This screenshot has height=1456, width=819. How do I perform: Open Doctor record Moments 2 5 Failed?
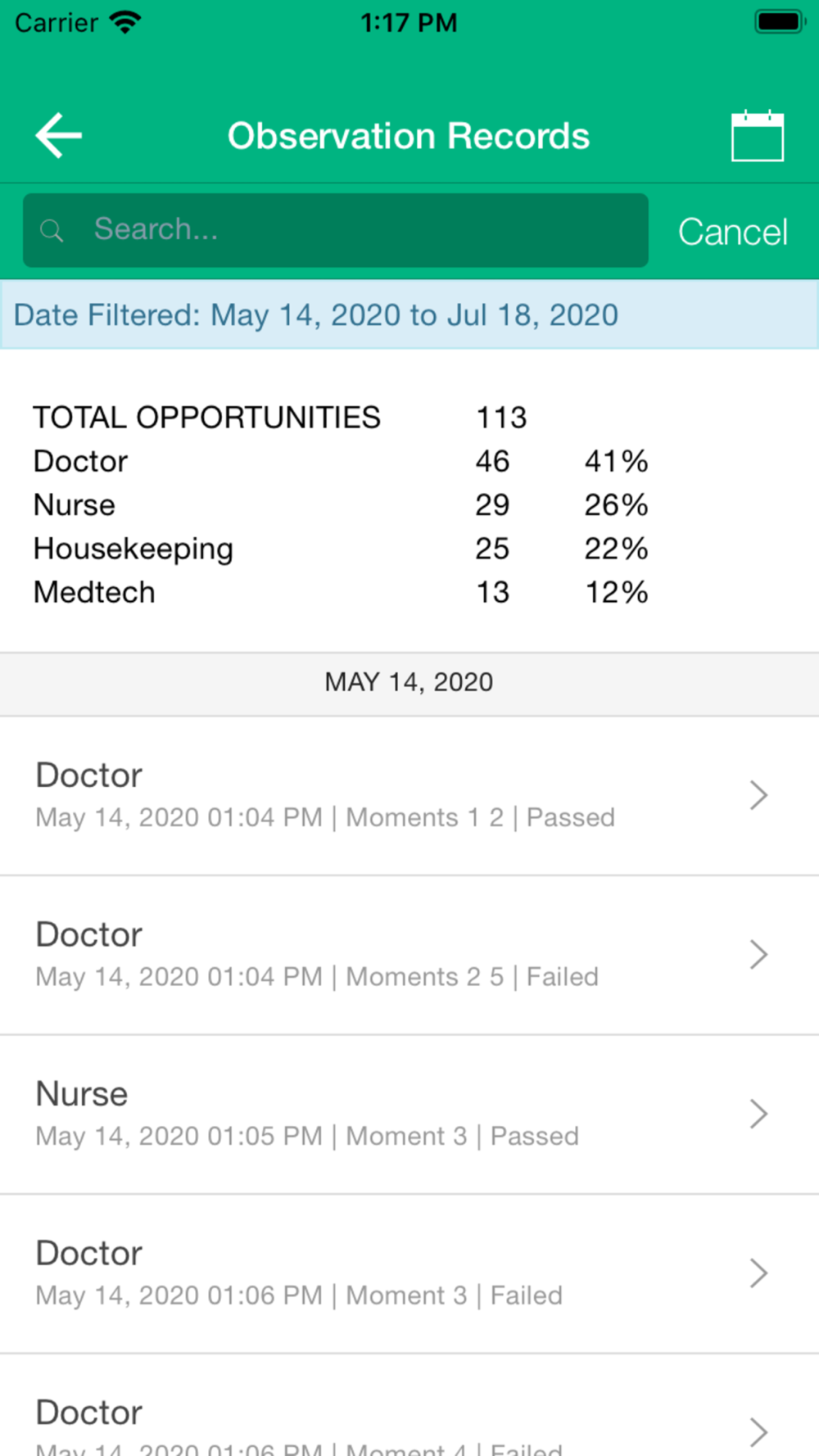tap(409, 955)
